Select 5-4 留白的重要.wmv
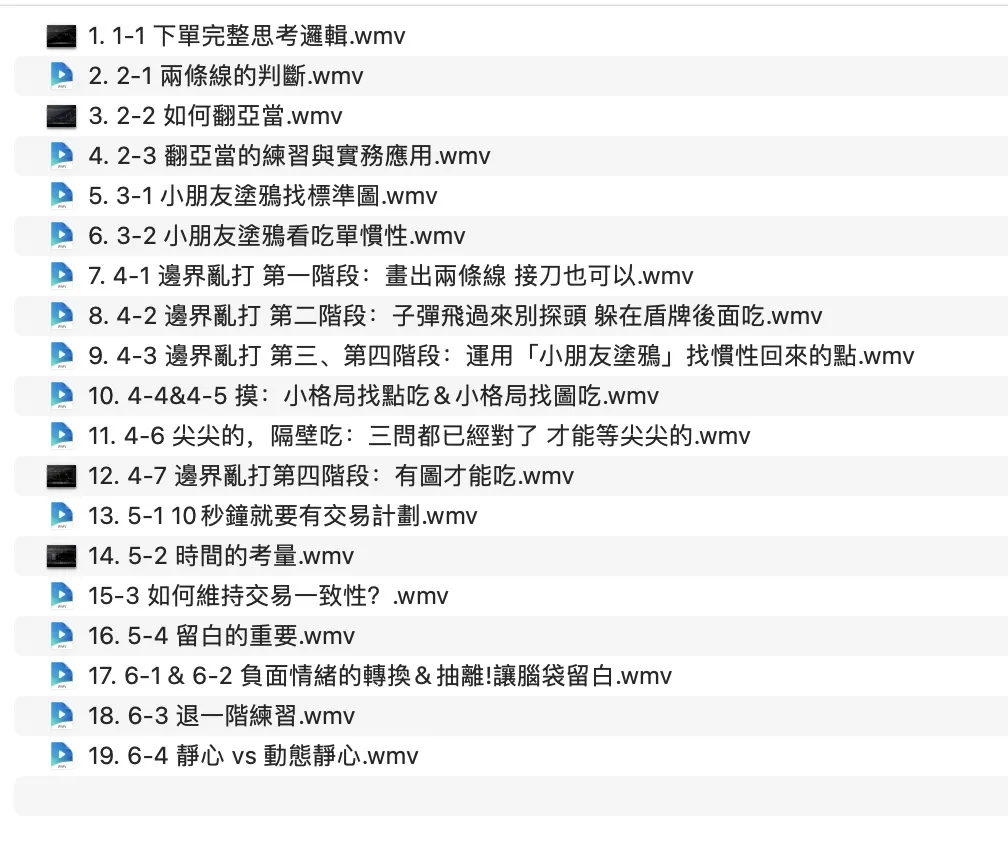This screenshot has height=852, width=1008. [x=222, y=636]
